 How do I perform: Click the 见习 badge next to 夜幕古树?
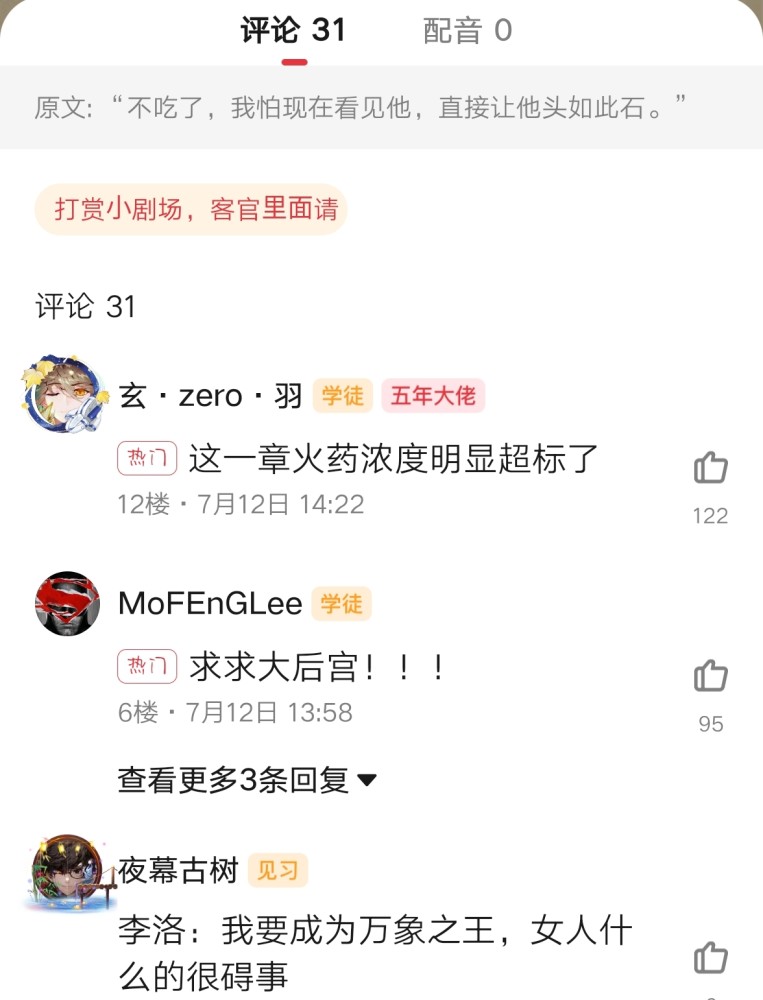click(x=280, y=871)
